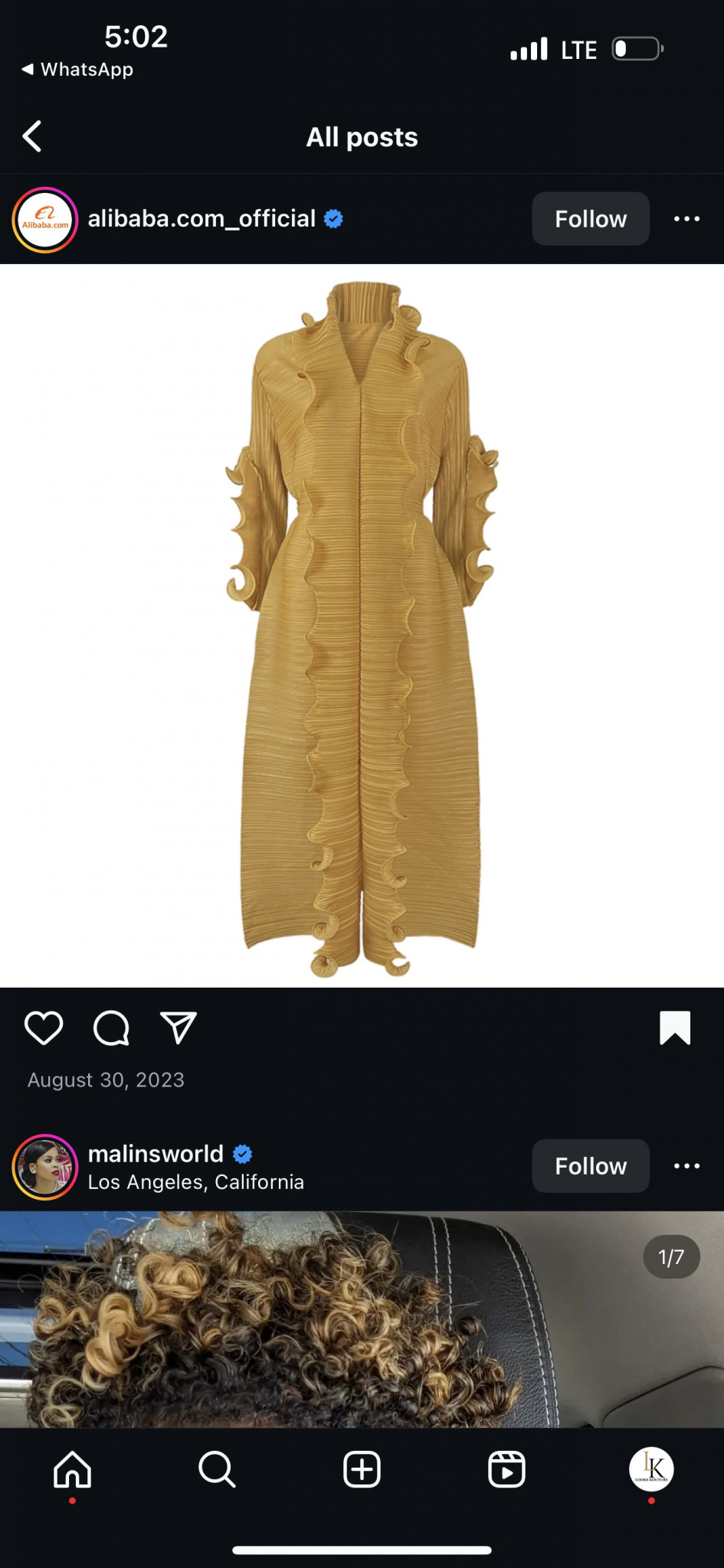Open my profile tab
This screenshot has height=1568, width=724.
point(651,1469)
